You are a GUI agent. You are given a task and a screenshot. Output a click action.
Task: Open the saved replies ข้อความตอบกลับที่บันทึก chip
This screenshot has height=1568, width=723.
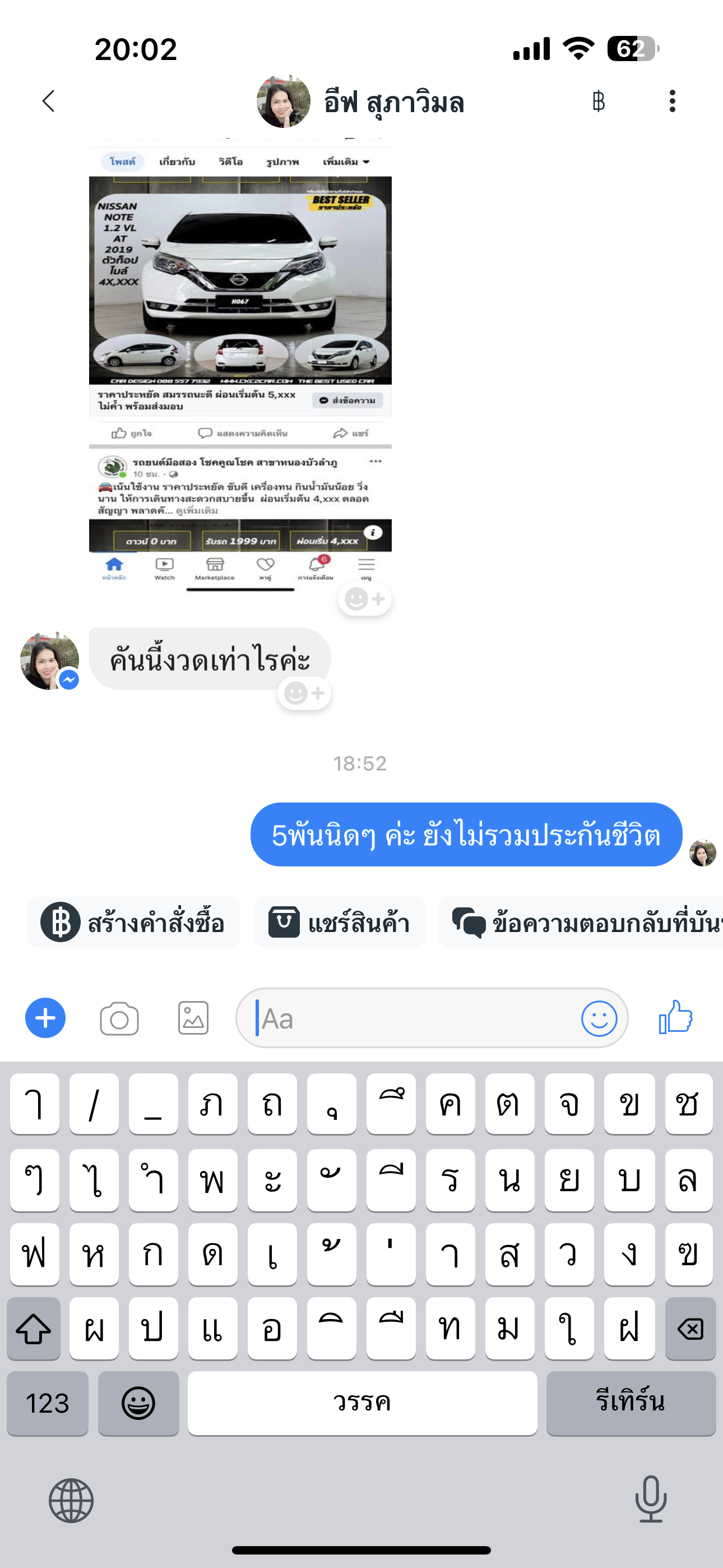pyautogui.click(x=581, y=922)
